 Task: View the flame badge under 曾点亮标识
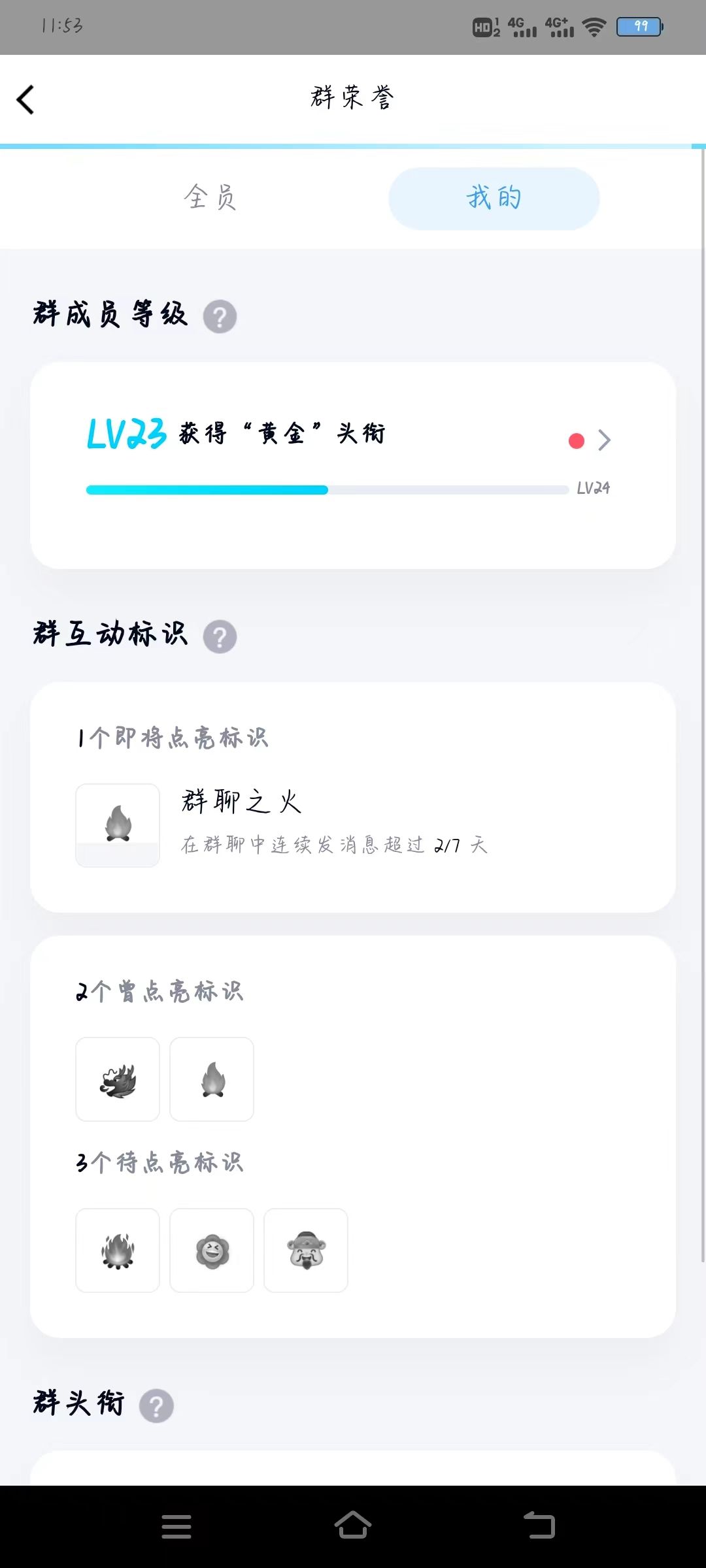click(x=212, y=1079)
